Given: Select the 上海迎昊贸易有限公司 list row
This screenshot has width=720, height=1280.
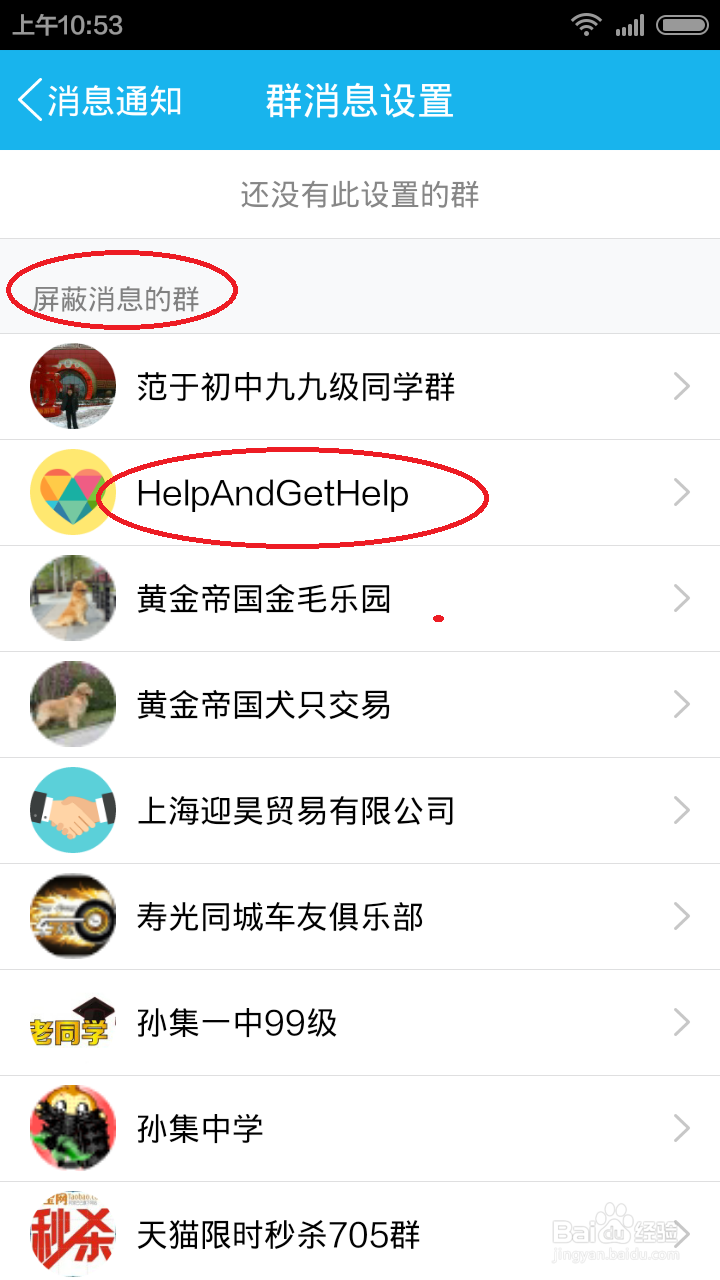Looking at the screenshot, I should pyautogui.click(x=360, y=810).
